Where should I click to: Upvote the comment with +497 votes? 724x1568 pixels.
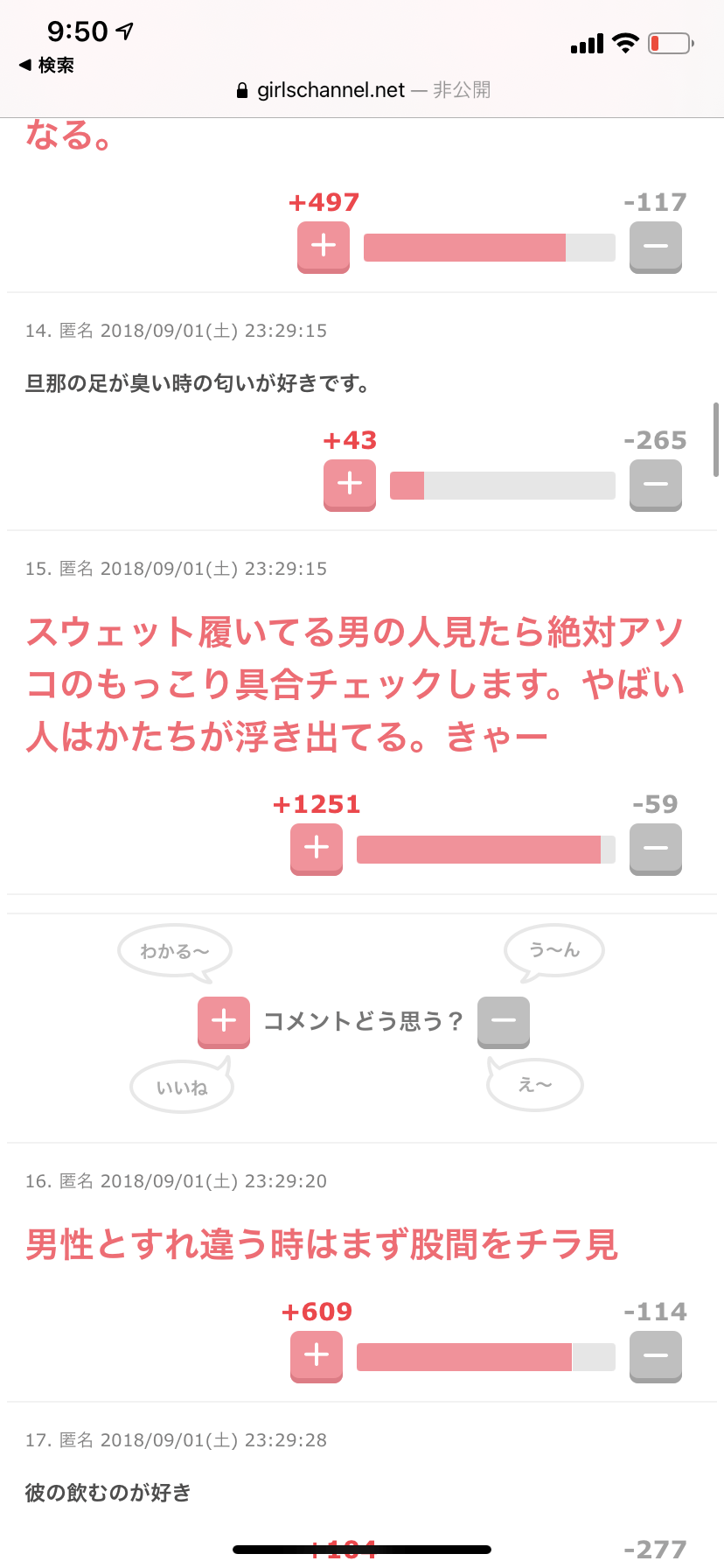point(324,246)
